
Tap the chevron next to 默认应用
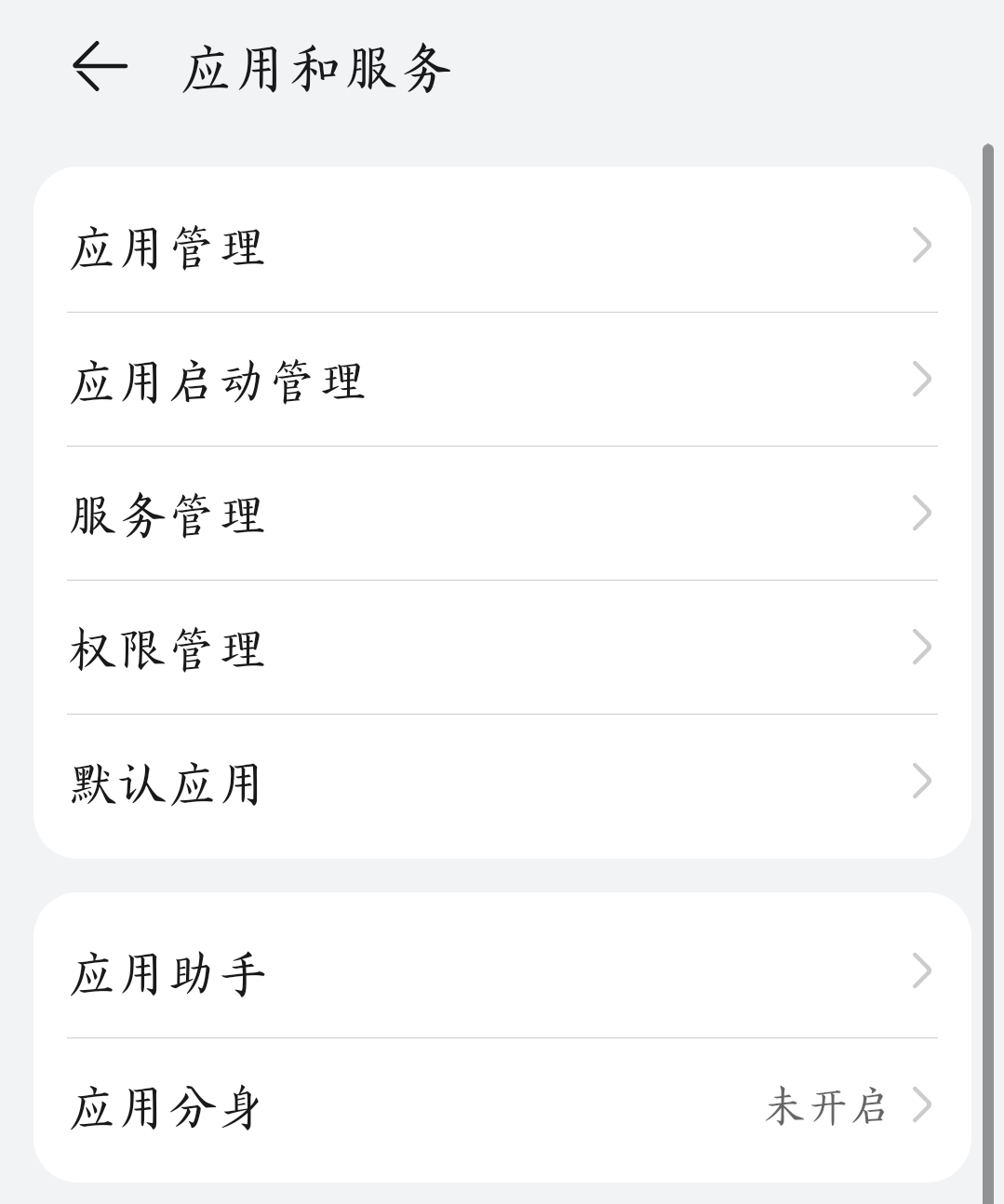coord(922,782)
